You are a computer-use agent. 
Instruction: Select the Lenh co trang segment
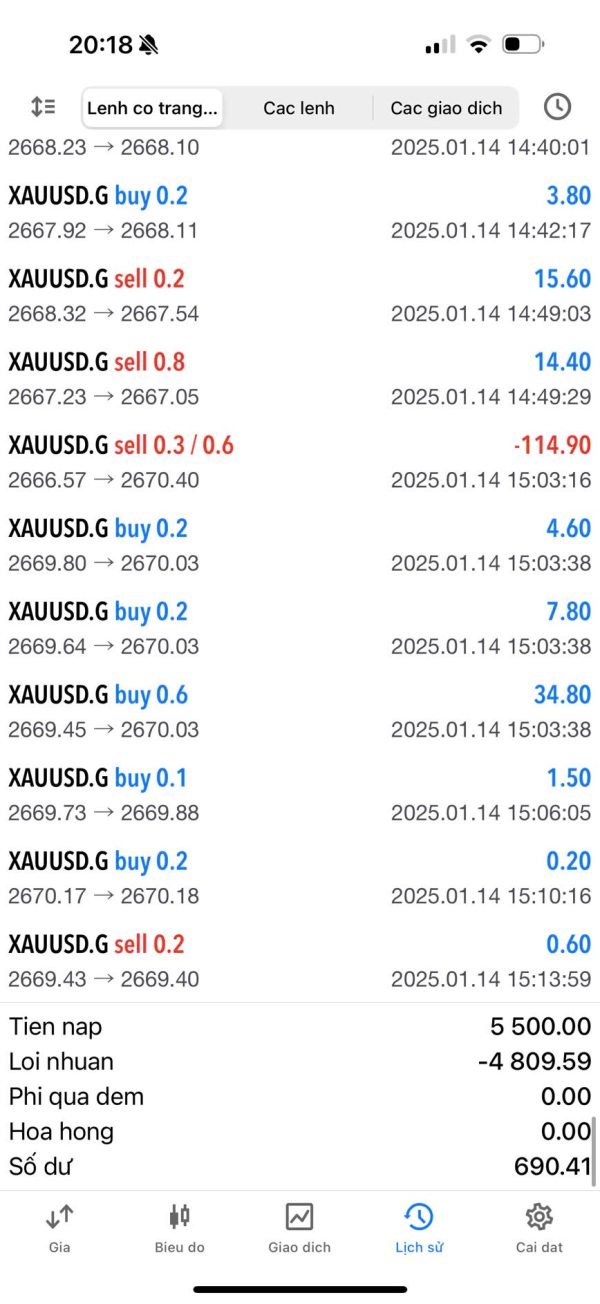152,108
